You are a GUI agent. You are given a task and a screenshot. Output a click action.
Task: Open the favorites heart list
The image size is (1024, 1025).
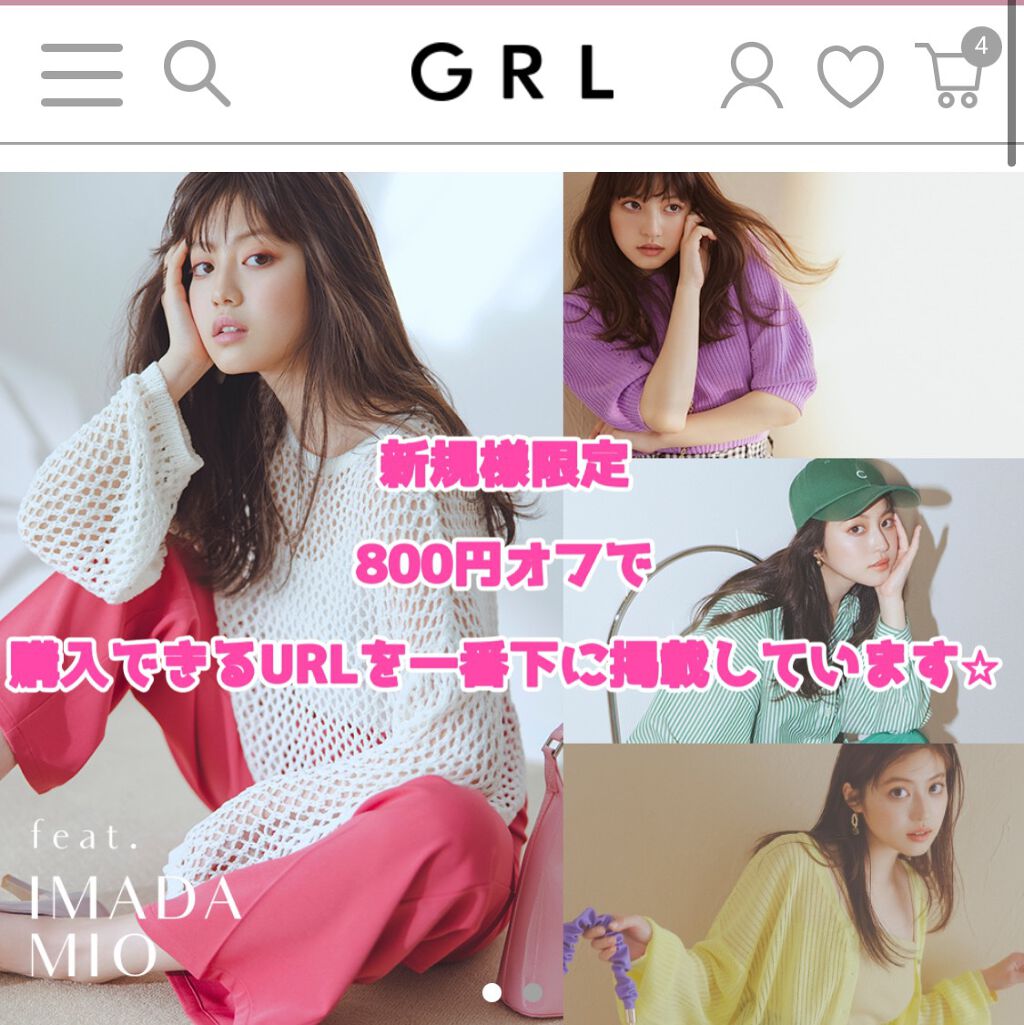[x=850, y=77]
